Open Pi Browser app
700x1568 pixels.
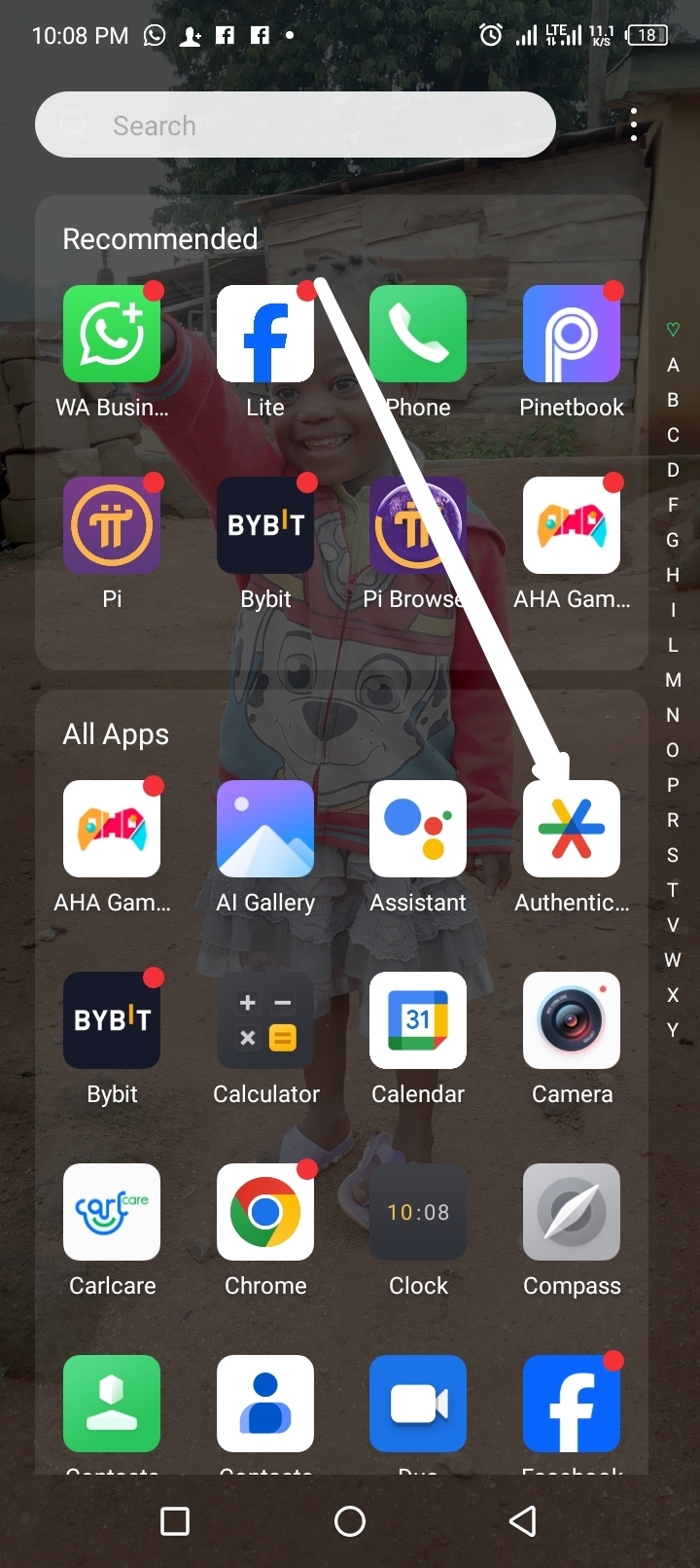point(418,525)
